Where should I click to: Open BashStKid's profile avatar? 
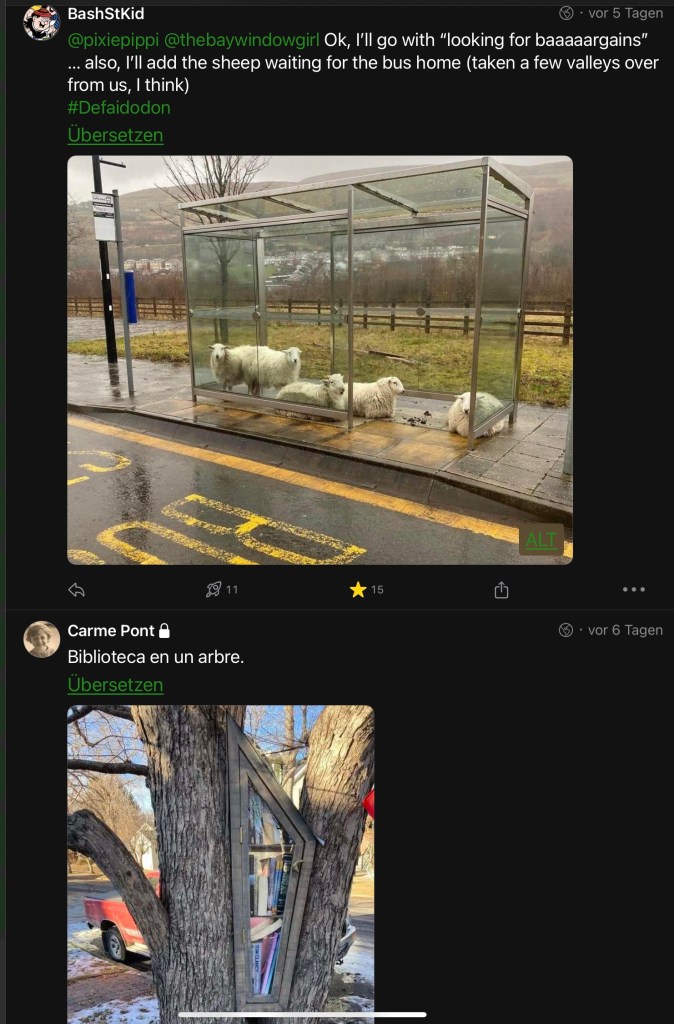click(41, 22)
